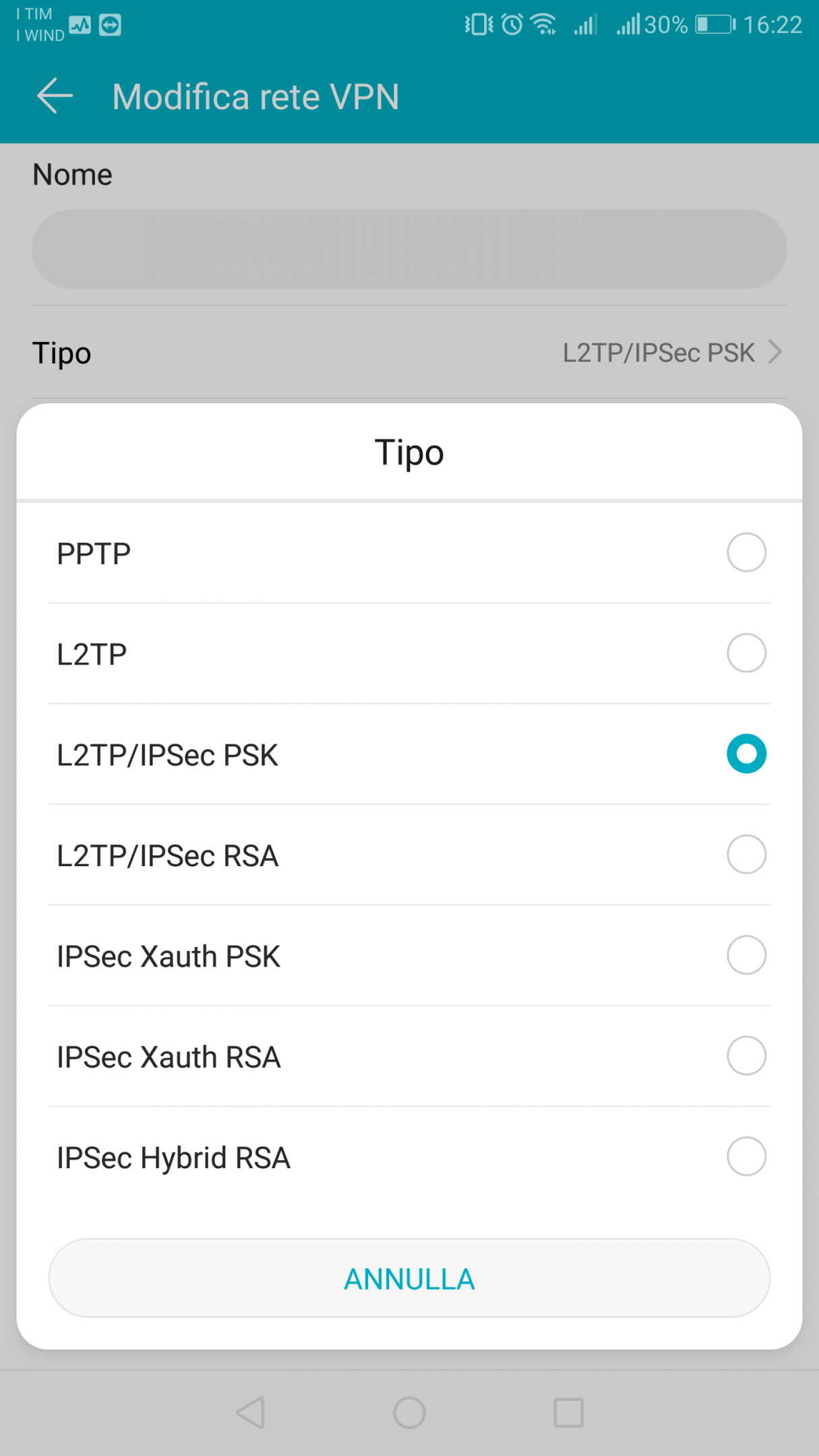Screen dimensions: 819x1456
Task: Select IPSec Xauth RSA type
Action: [x=409, y=1056]
